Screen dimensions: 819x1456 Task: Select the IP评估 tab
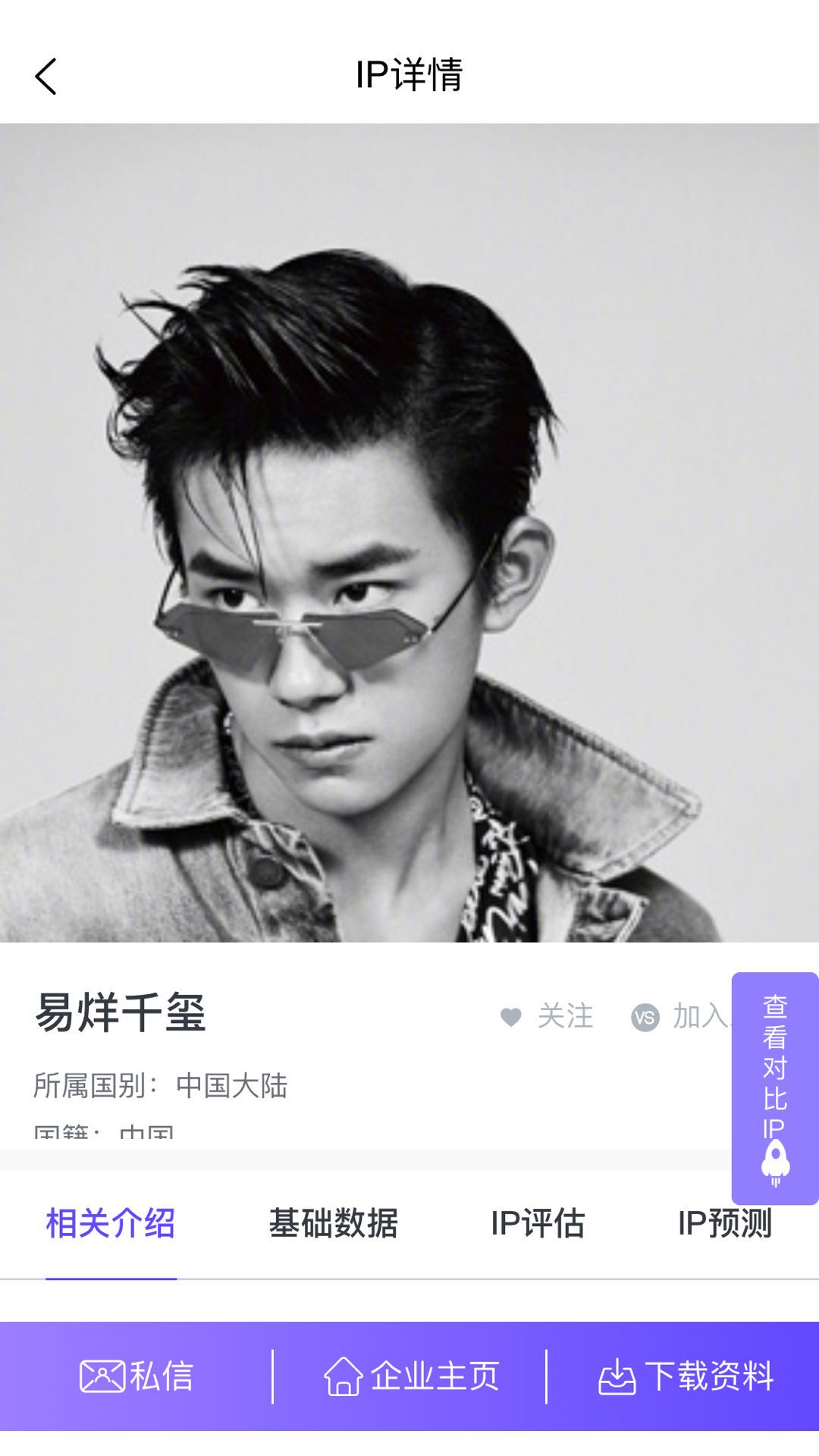click(x=538, y=1223)
